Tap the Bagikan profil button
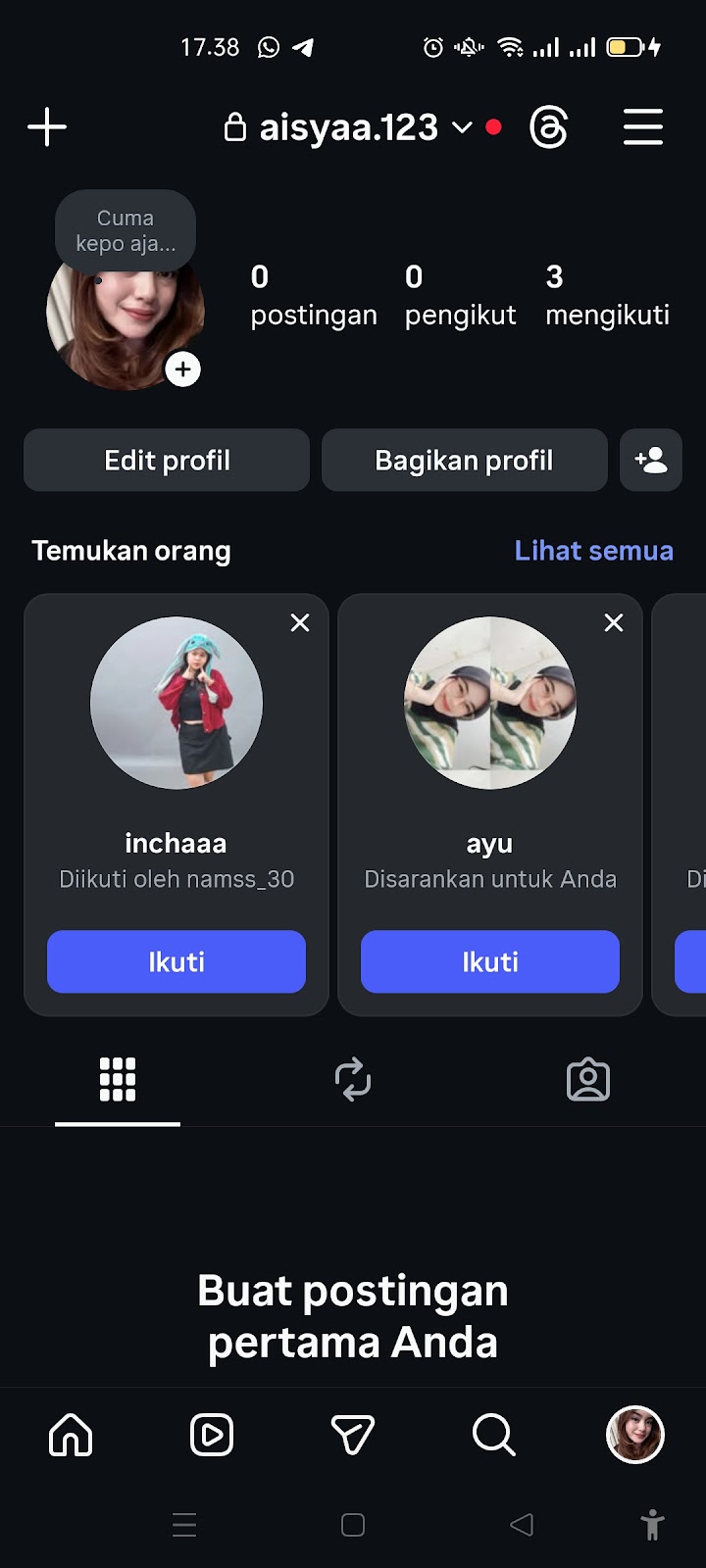Screen dimensions: 706x1568 pos(464,461)
